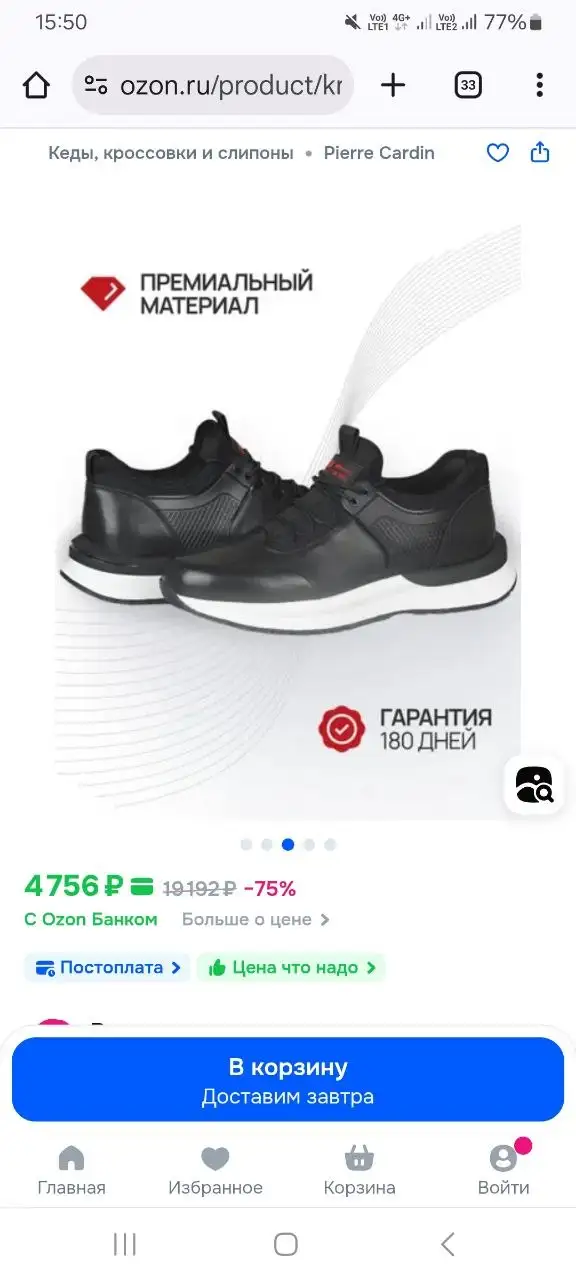Open a new browser tab
Image resolution: width=576 pixels, height=1280 pixels.
click(393, 86)
